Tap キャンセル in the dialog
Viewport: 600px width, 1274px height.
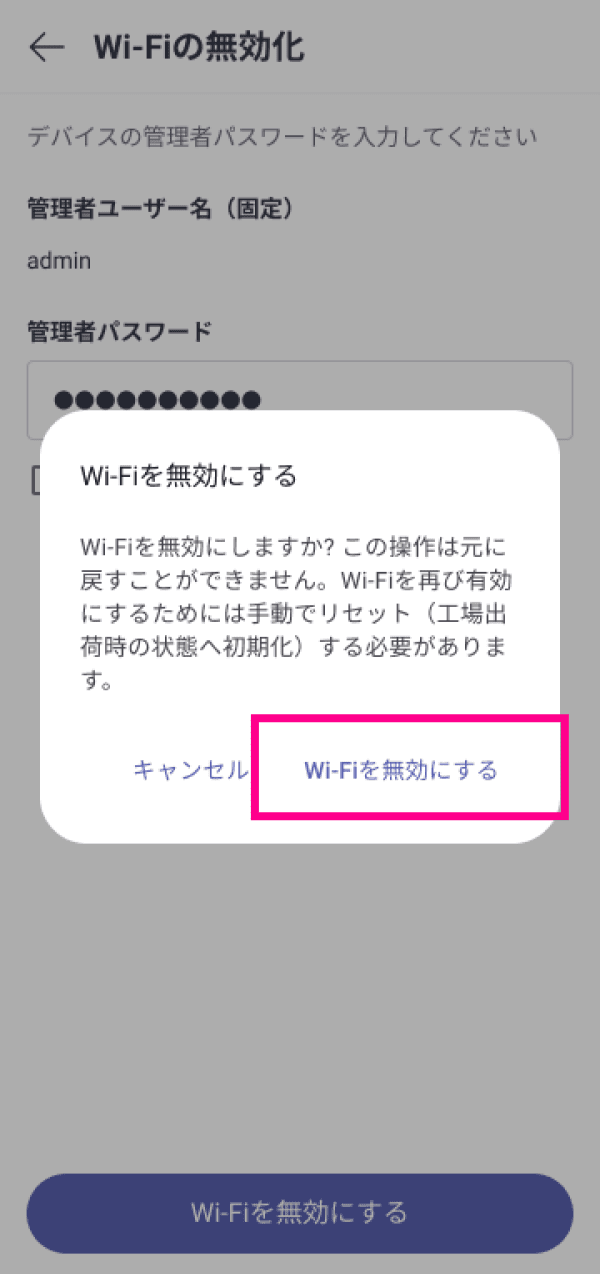tap(190, 769)
